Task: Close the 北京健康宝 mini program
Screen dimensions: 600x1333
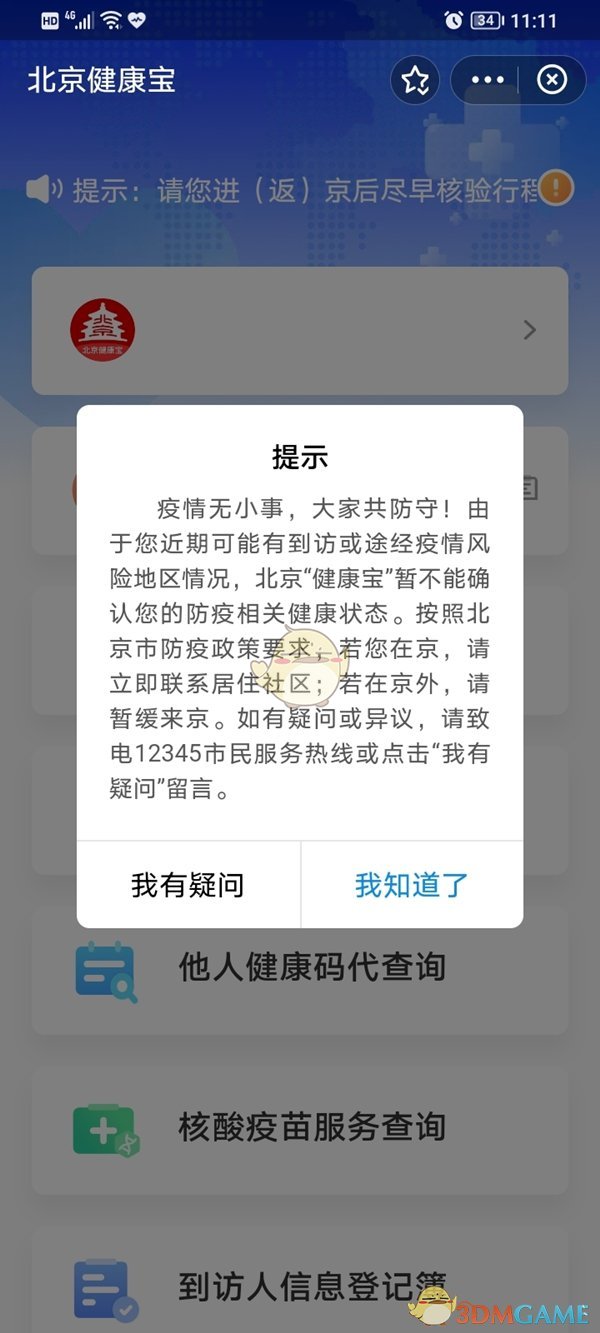Action: (552, 80)
